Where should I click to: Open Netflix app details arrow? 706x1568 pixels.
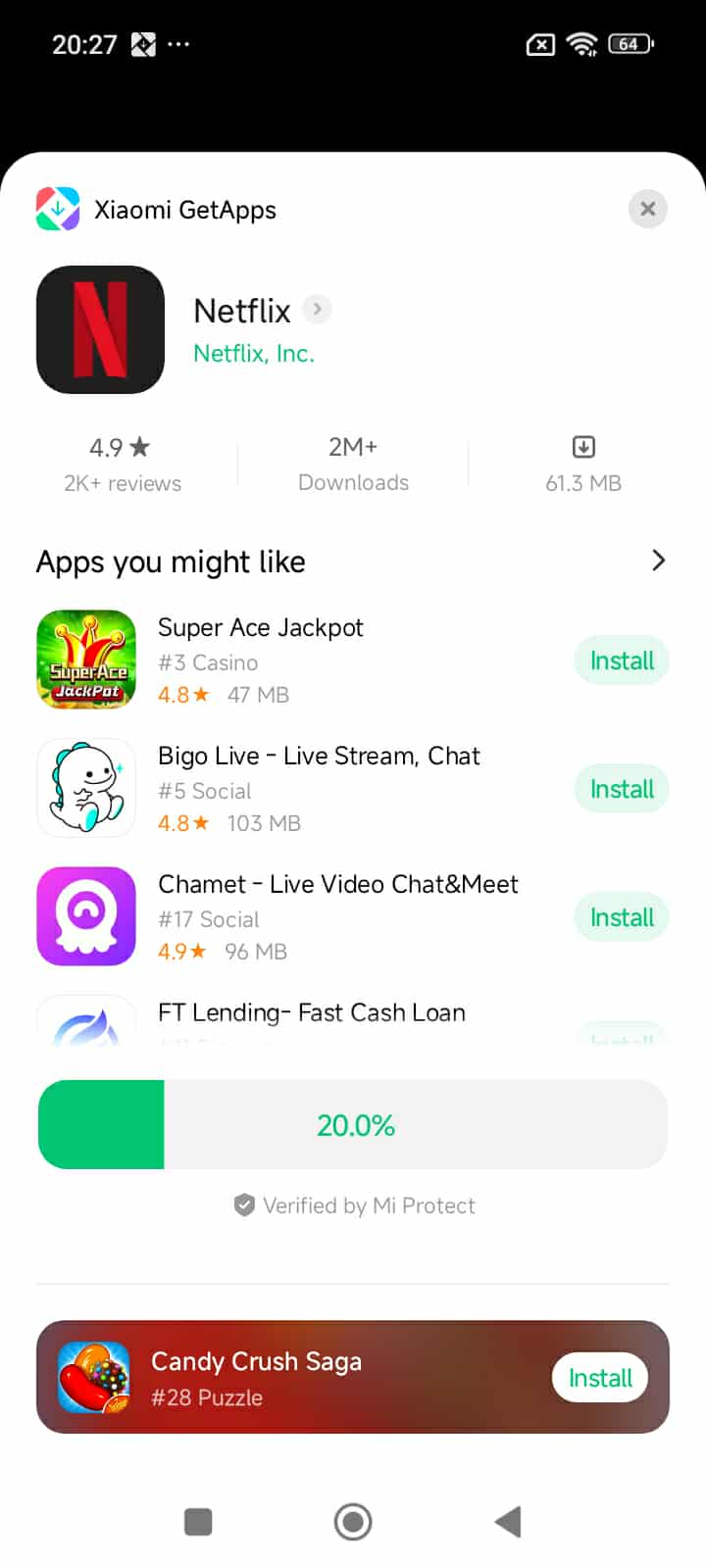tap(317, 310)
